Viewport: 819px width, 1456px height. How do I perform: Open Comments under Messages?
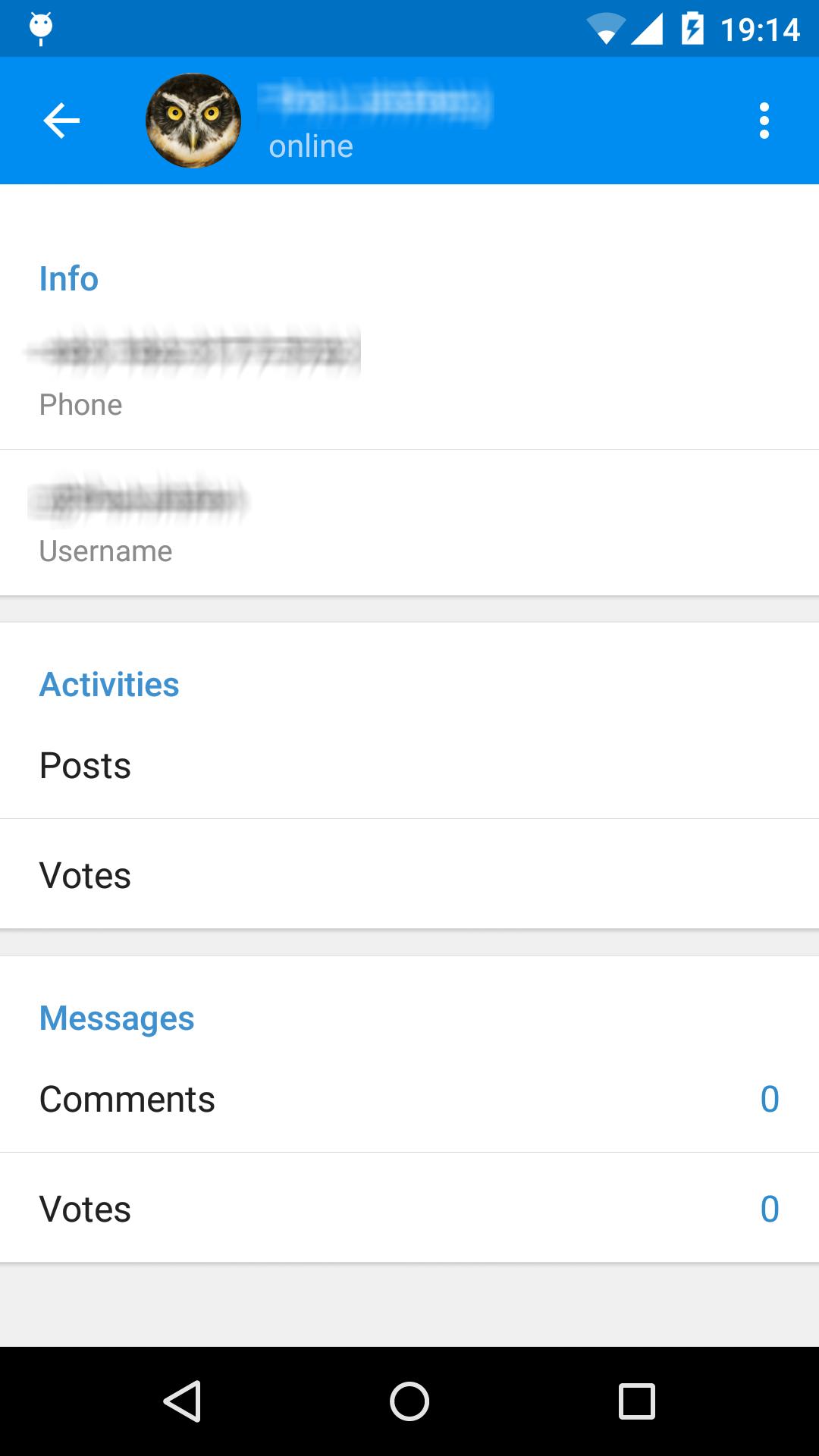tap(409, 1099)
